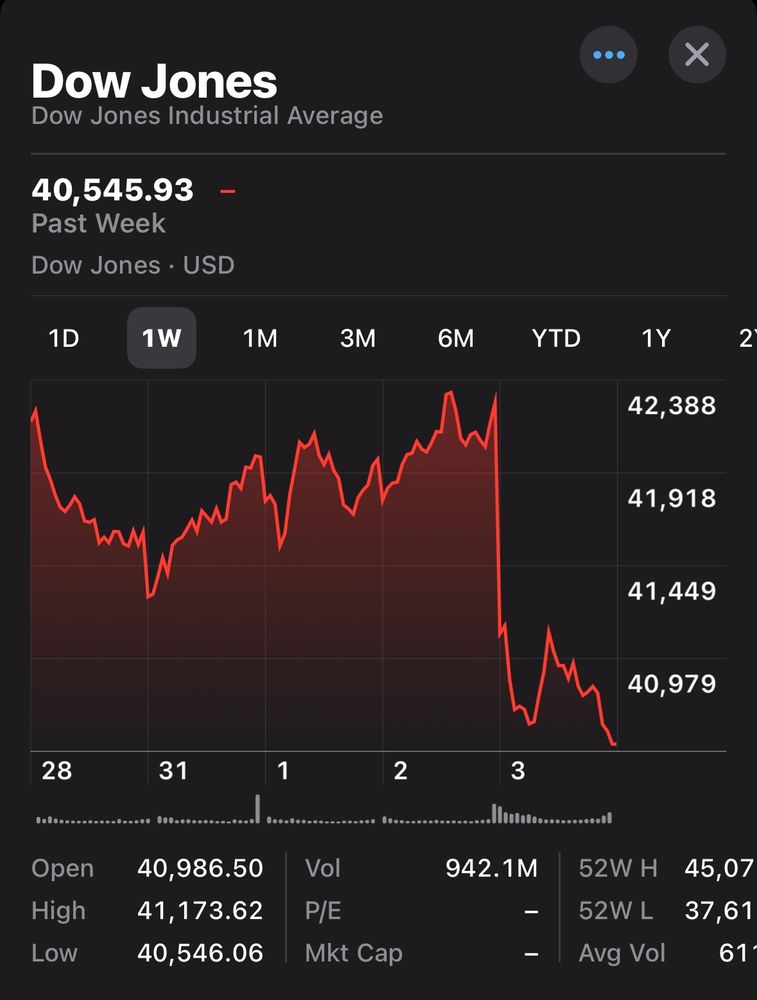Viewport: 757px width, 1000px height.
Task: Switch chart to 1D range
Action: [x=64, y=339]
